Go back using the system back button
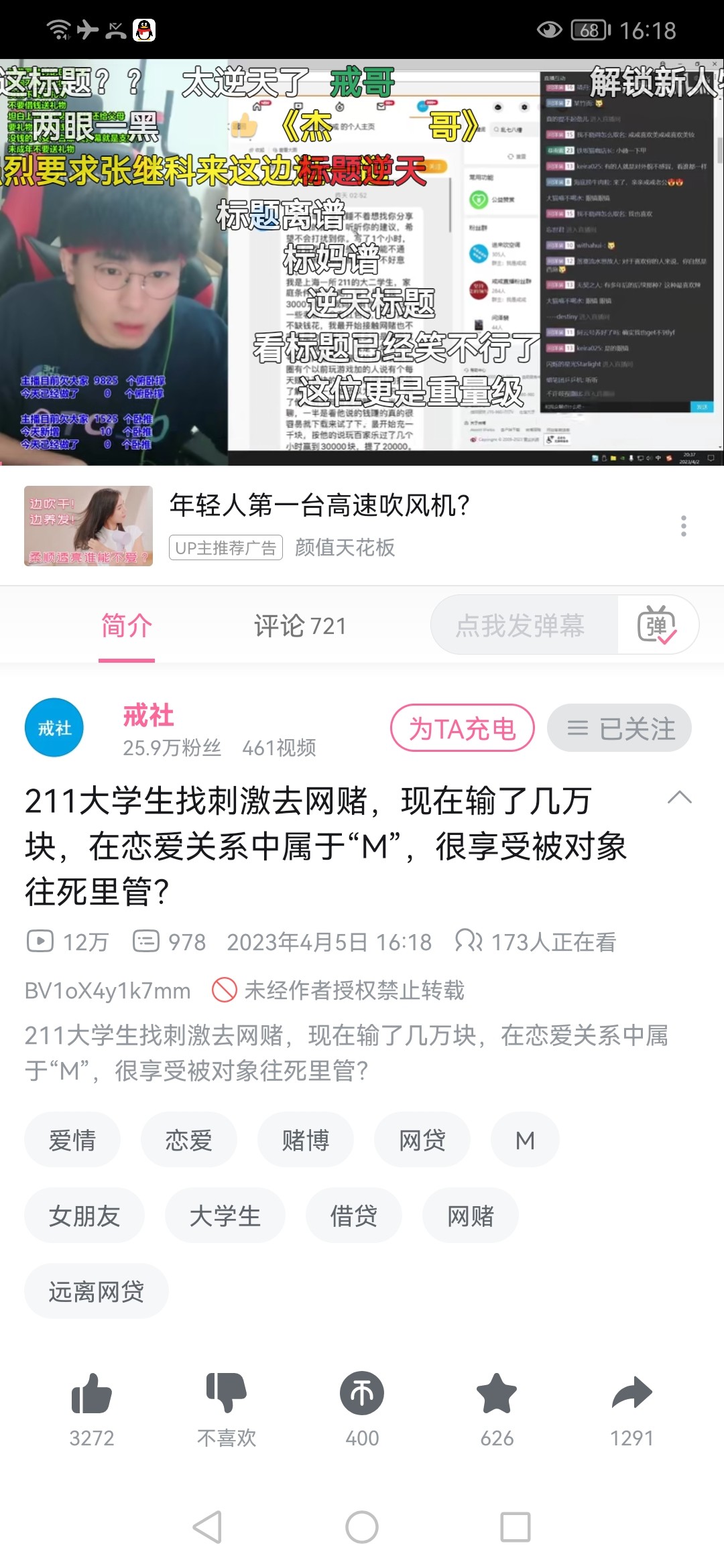724x1568 pixels. tap(207, 1527)
